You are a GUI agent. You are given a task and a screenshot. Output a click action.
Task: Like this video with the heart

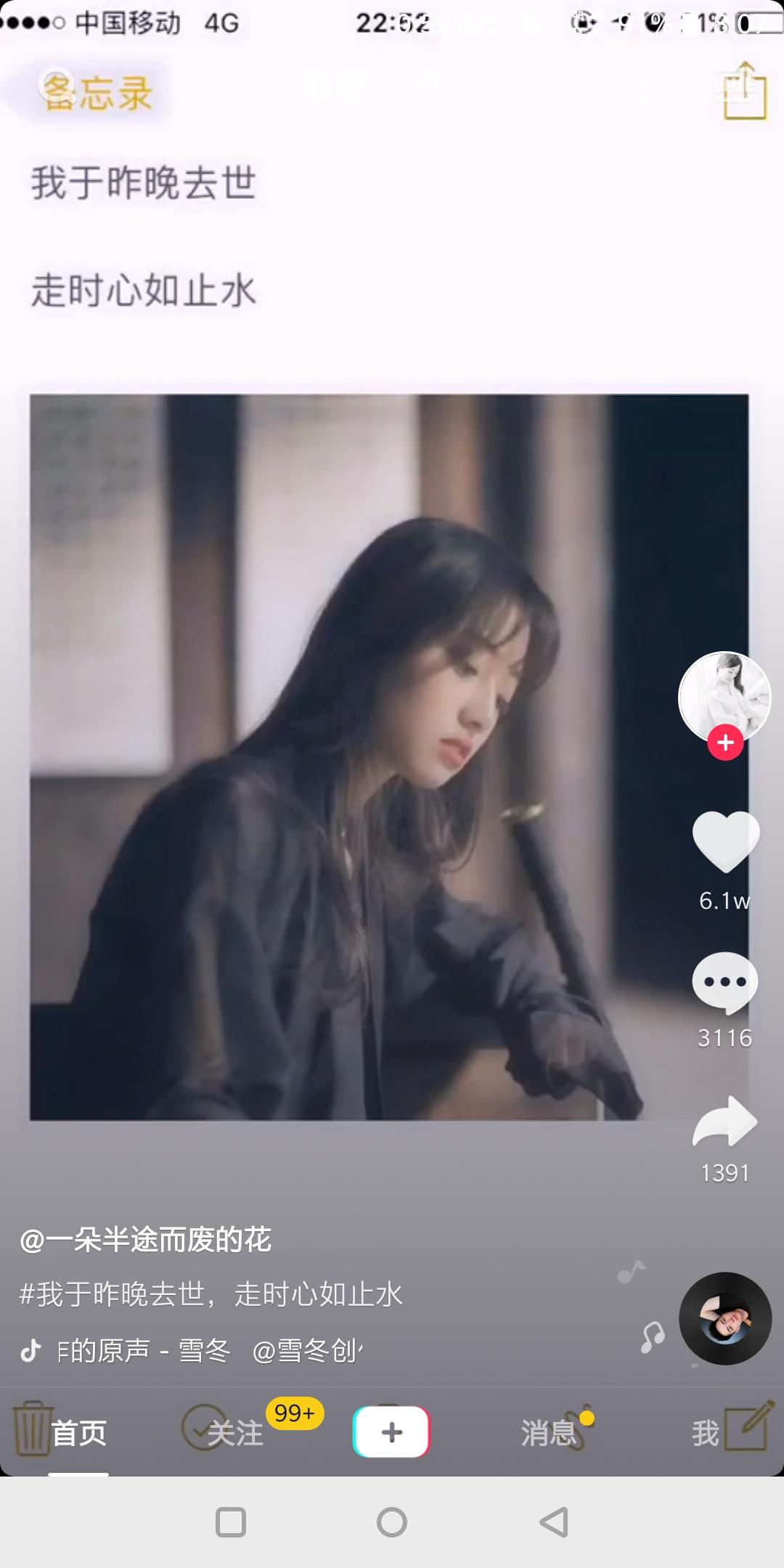pos(725,841)
